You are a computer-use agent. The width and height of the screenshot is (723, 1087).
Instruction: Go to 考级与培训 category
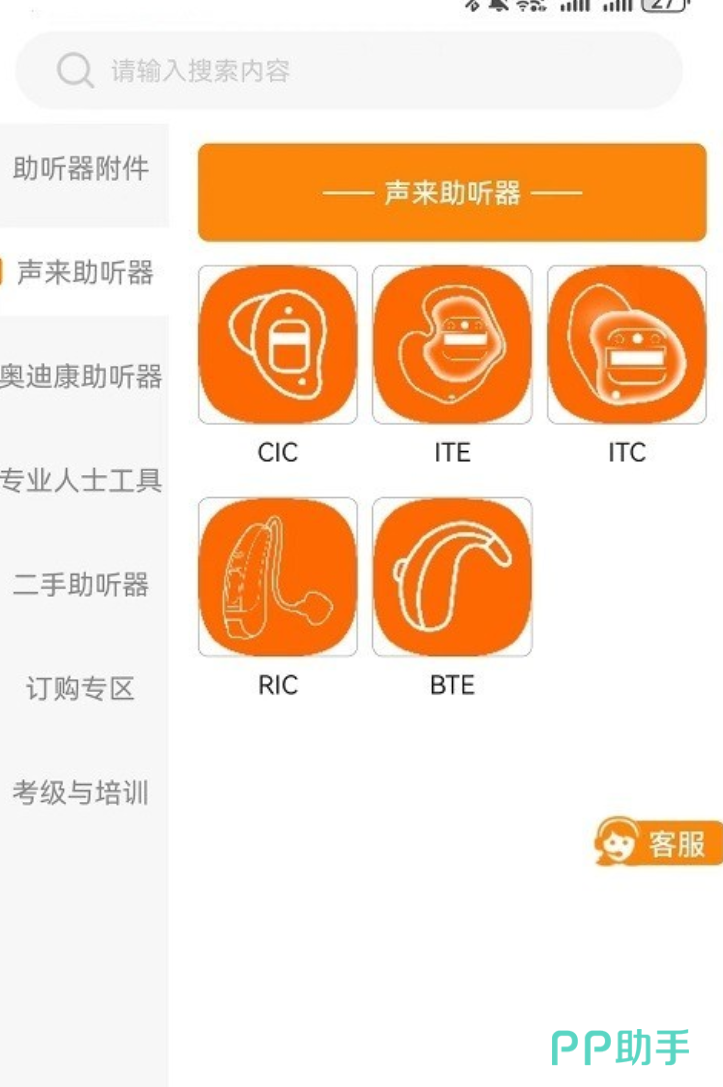(x=82, y=793)
